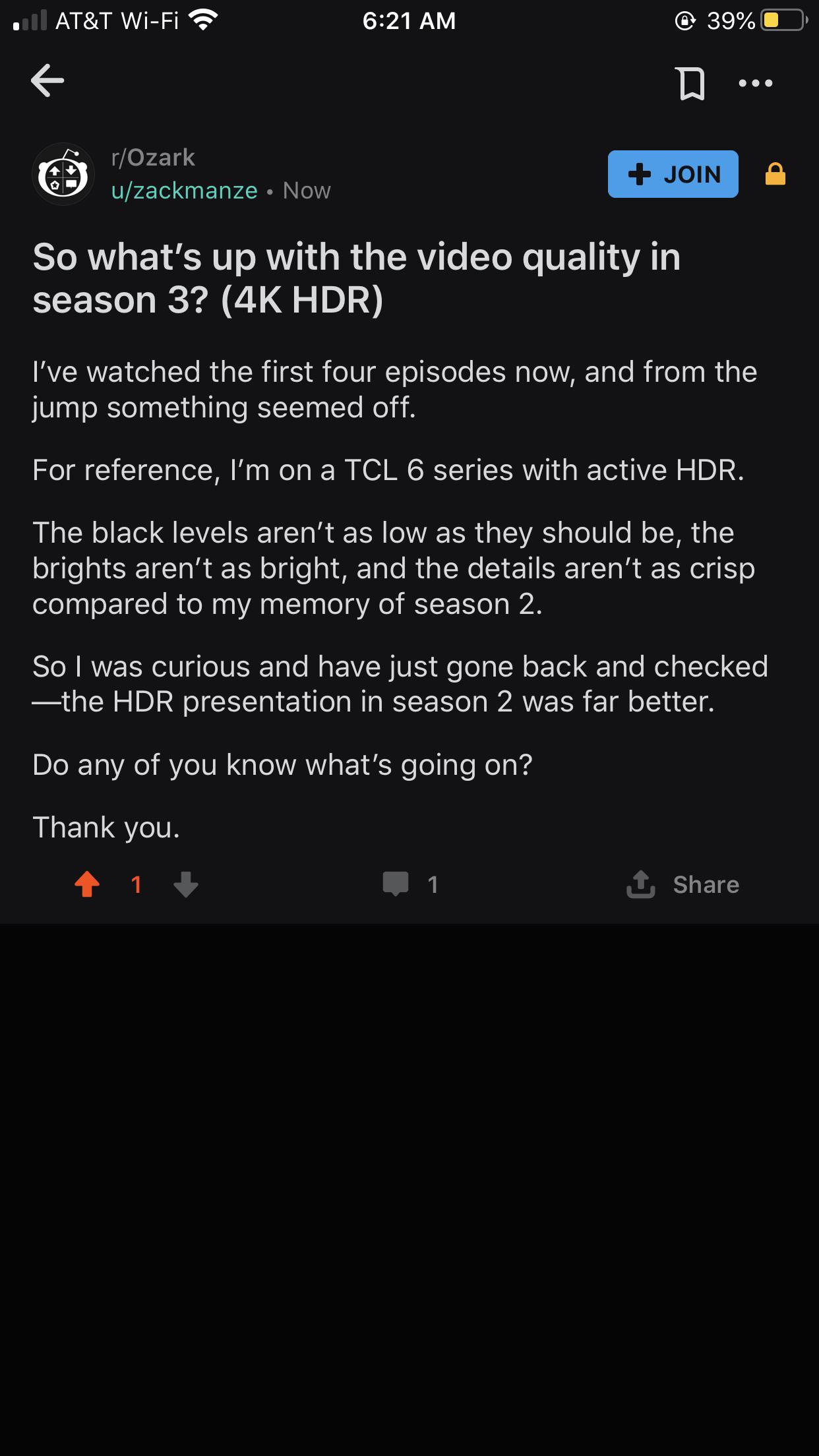Tap the r/Ozark community avatar
This screenshot has height=1456, width=819.
tap(63, 175)
